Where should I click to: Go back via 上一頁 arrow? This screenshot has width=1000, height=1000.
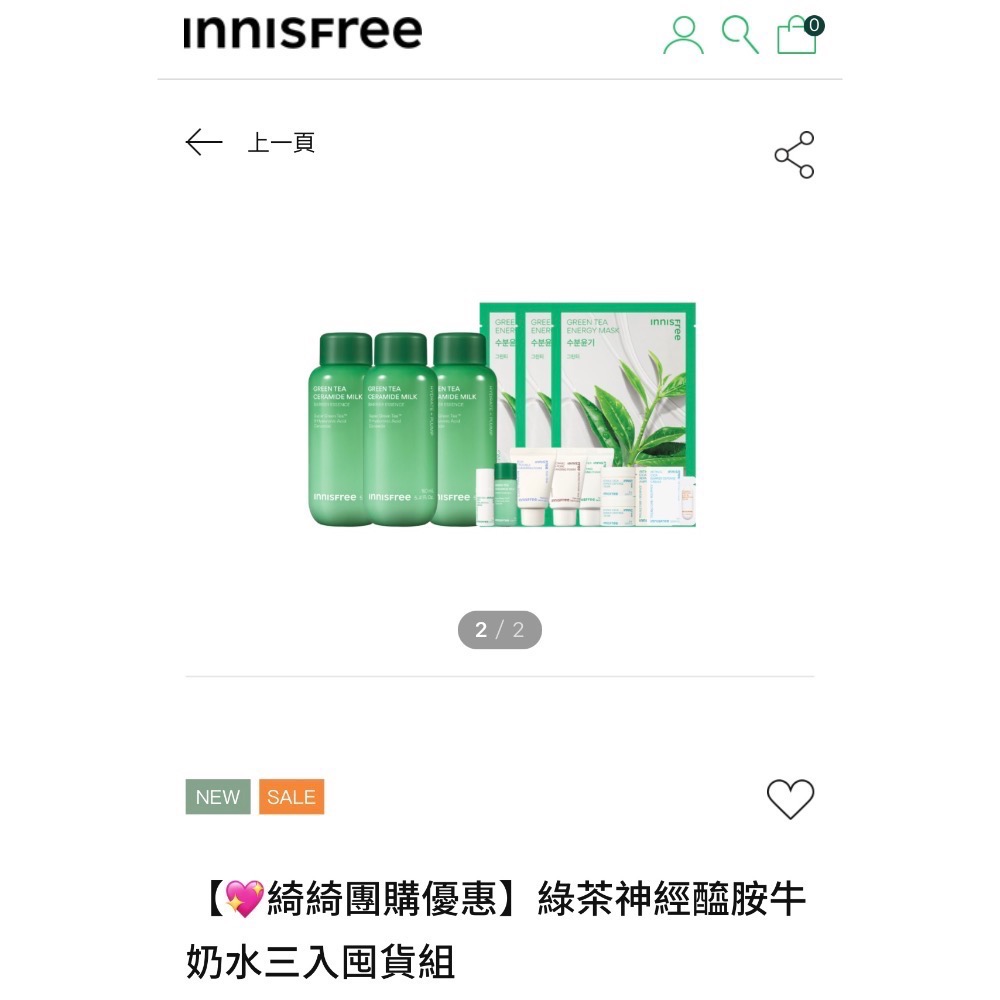pos(204,143)
